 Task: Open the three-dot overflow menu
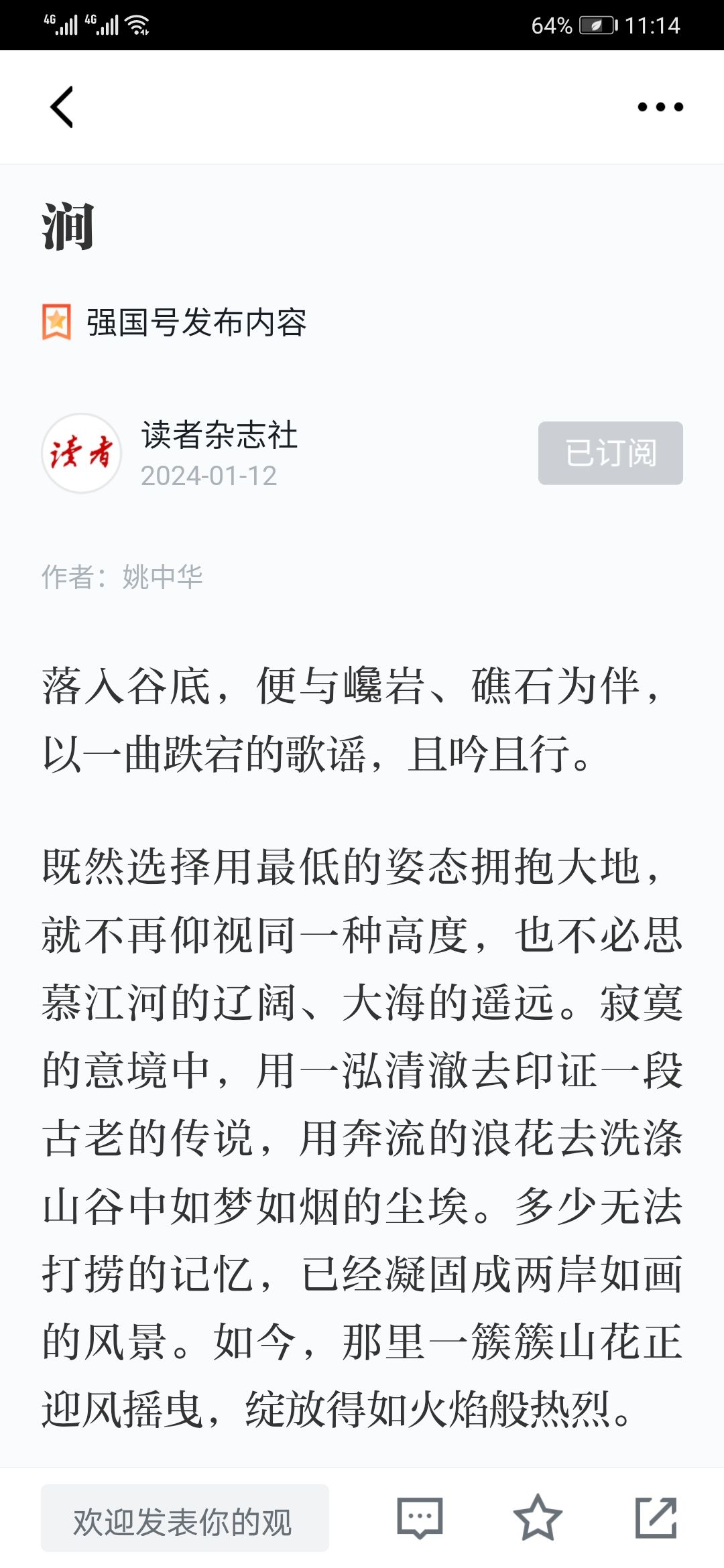click(660, 107)
